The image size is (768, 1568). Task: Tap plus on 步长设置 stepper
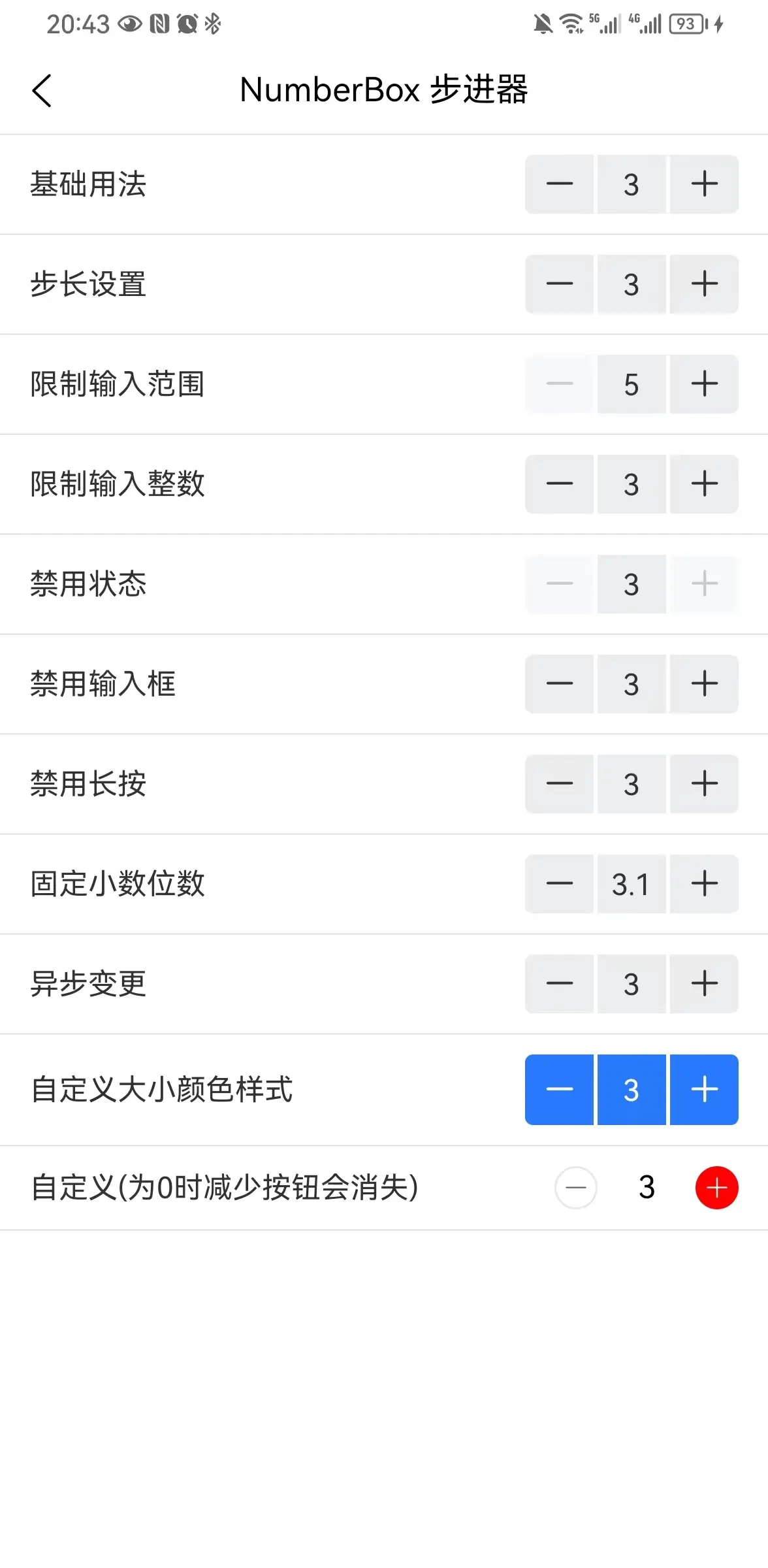click(x=704, y=284)
